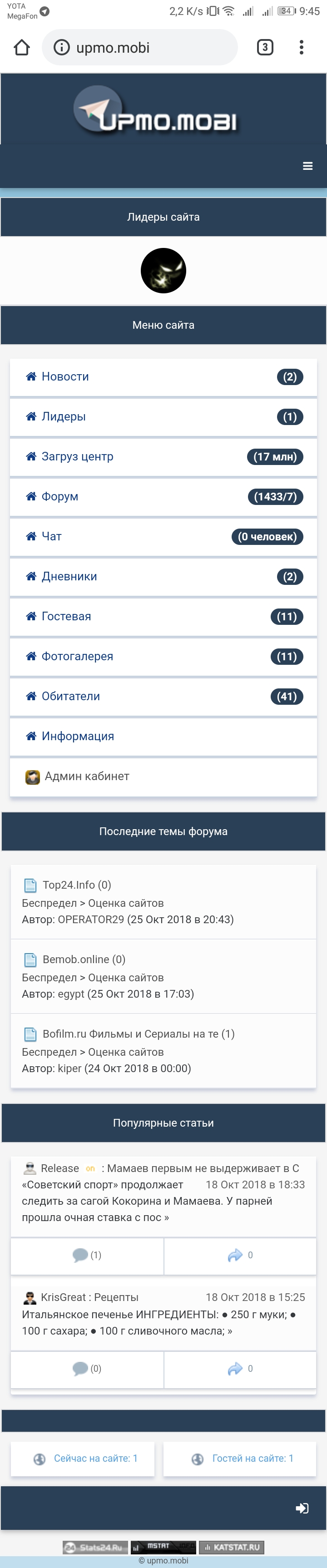327x1568 pixels.
Task: Go to Лидеры page
Action: point(63,417)
